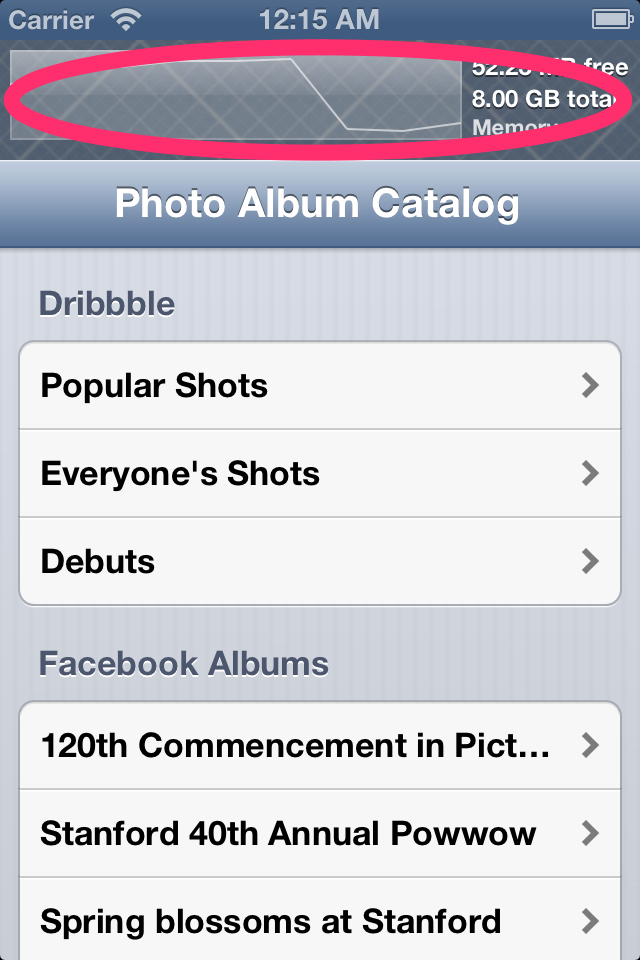Select the Debuts row

coord(320,561)
